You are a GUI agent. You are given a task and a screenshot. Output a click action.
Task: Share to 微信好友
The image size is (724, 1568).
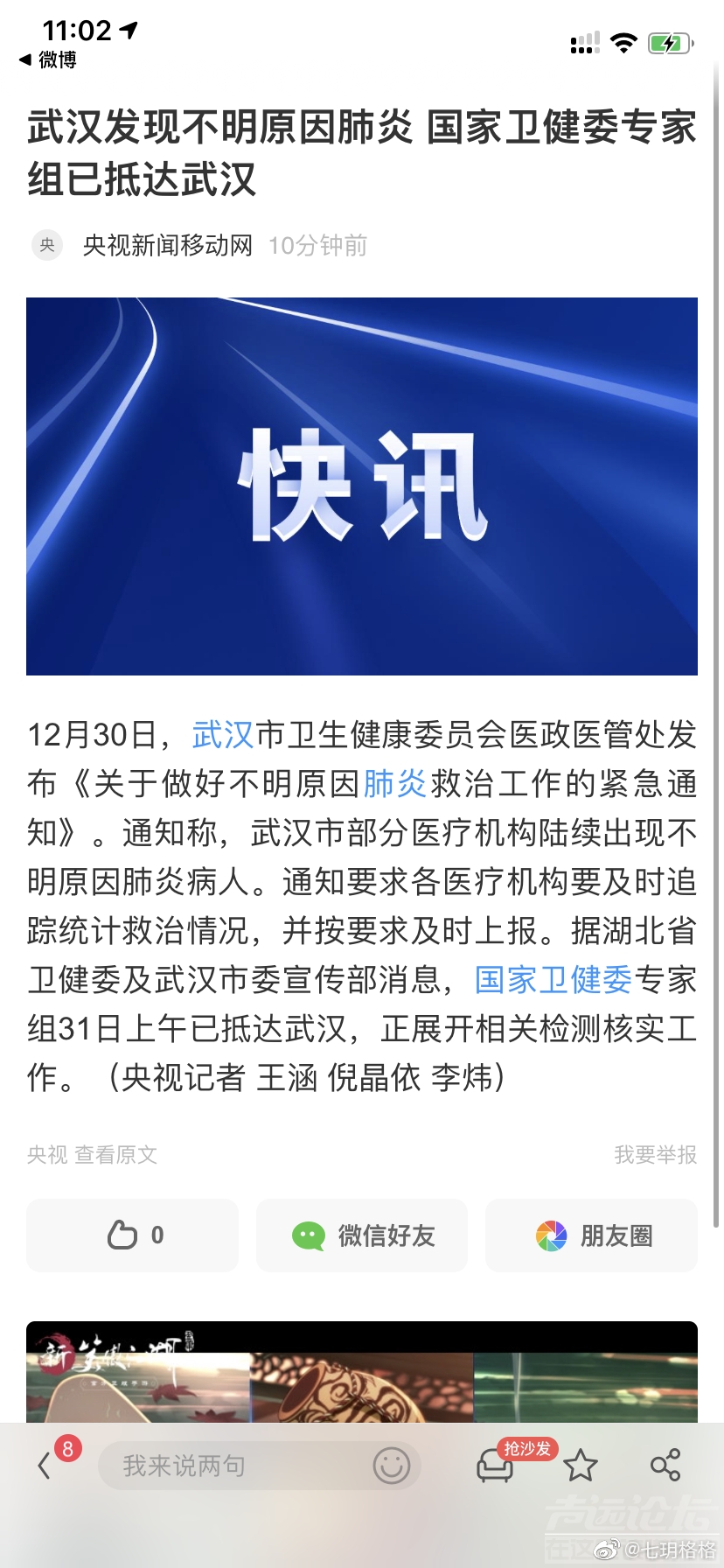362,1235
